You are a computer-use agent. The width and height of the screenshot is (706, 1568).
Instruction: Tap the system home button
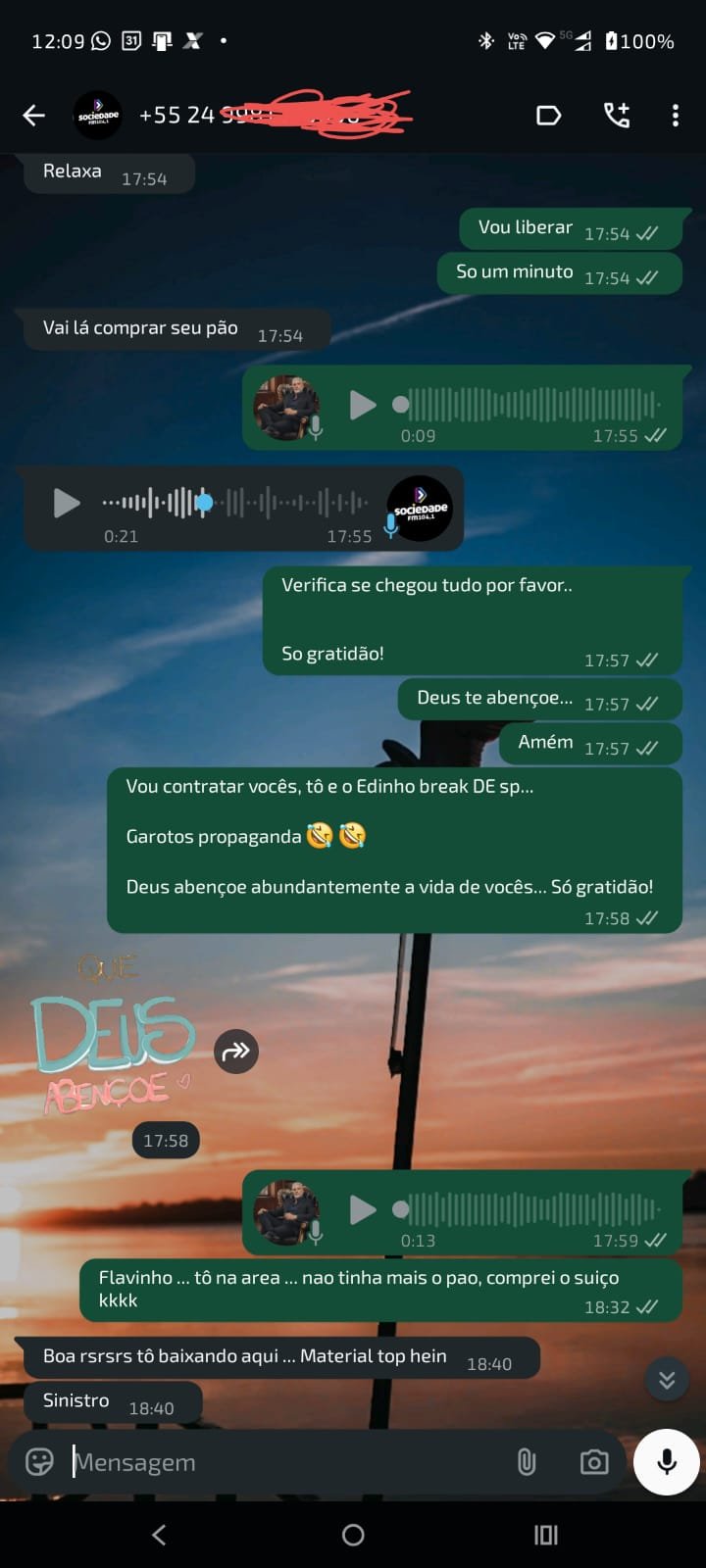point(353,1535)
